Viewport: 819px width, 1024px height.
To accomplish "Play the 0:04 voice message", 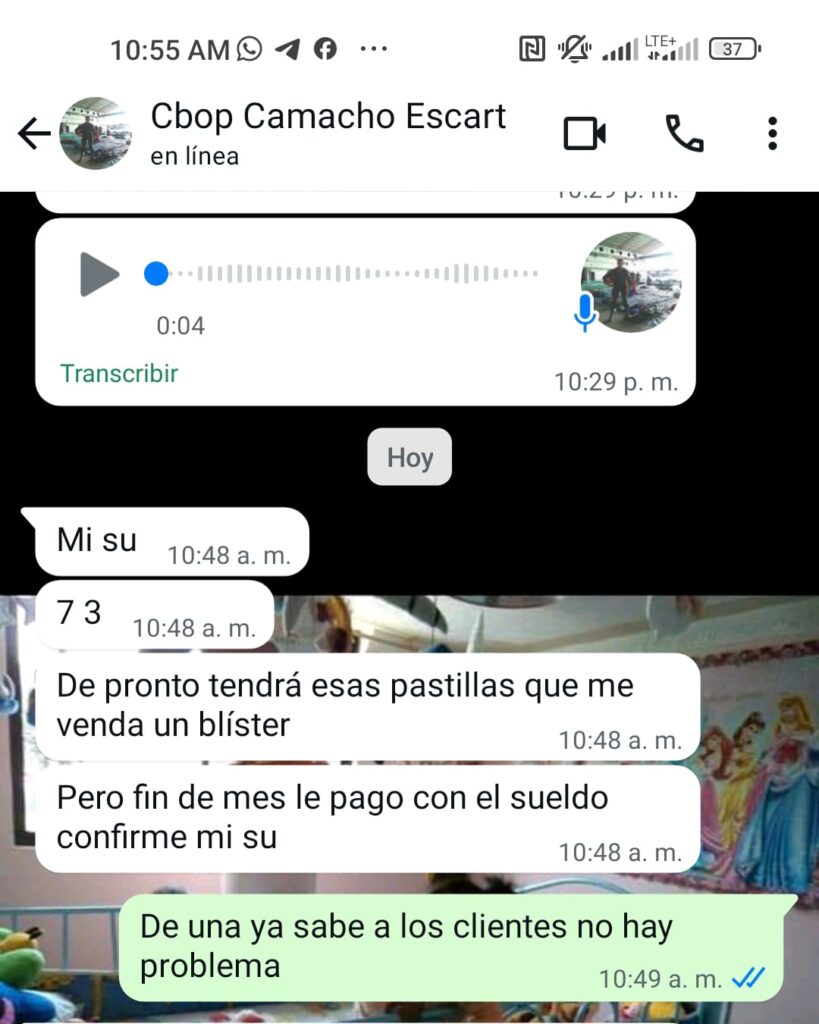I will tap(99, 274).
